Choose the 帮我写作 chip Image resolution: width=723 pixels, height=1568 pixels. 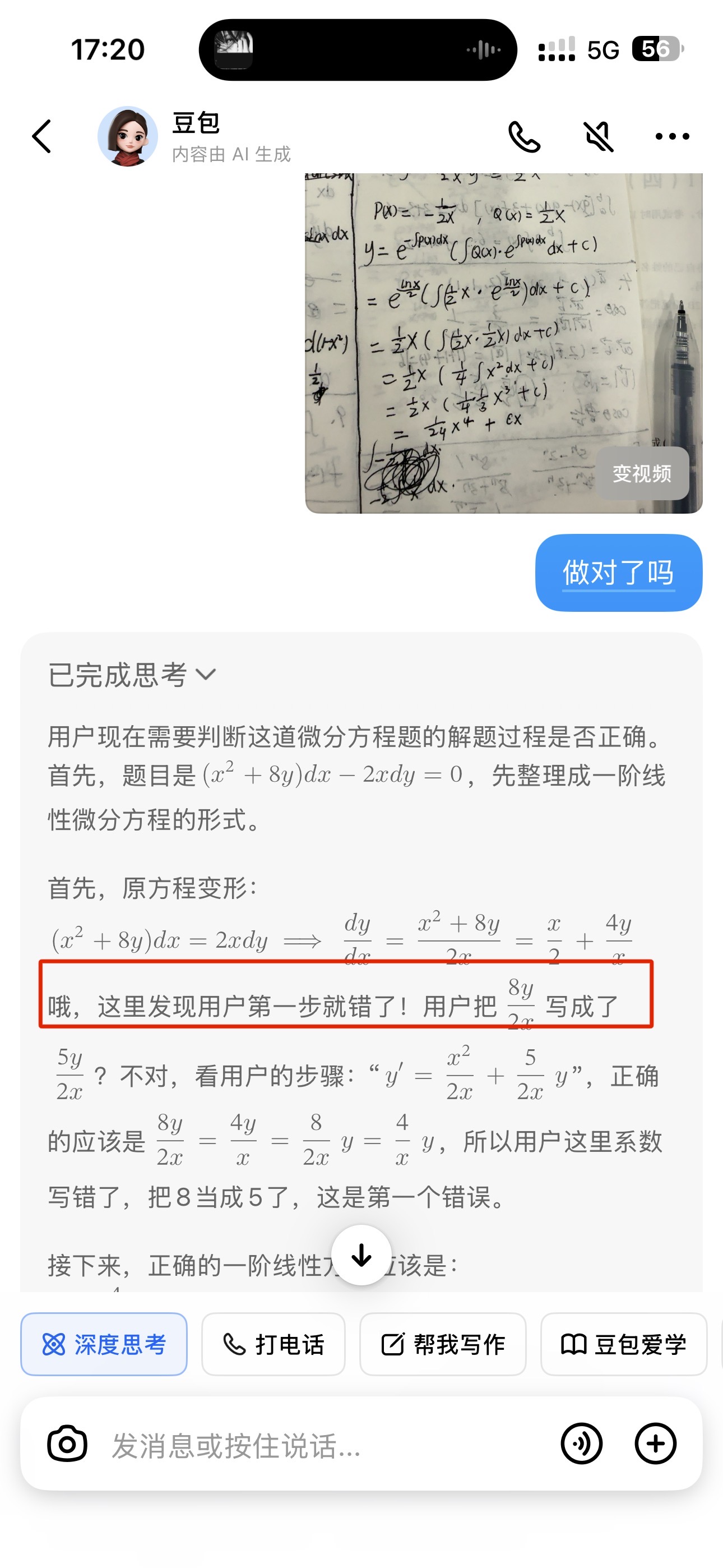pyautogui.click(x=442, y=1344)
